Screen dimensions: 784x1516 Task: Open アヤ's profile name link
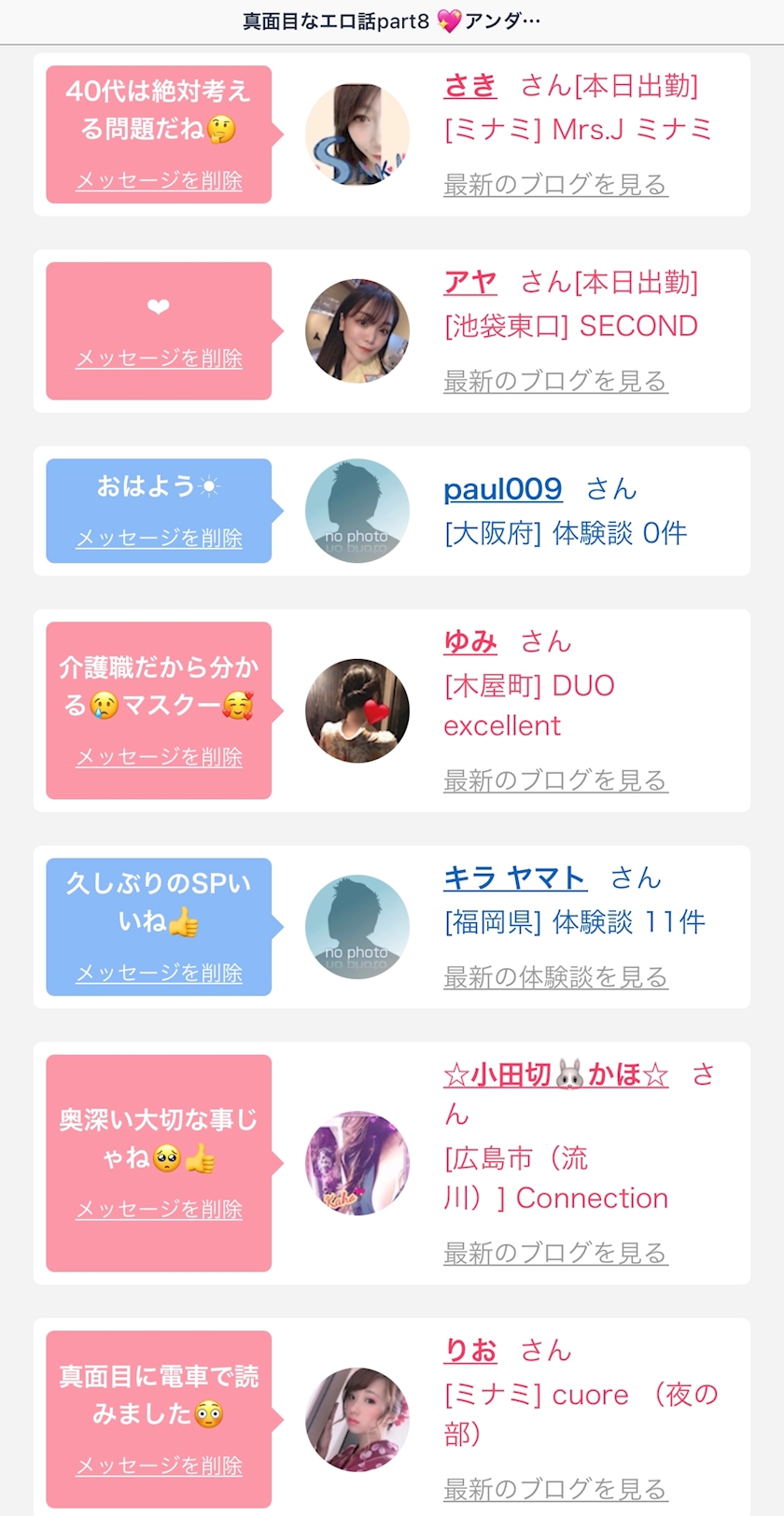point(470,282)
